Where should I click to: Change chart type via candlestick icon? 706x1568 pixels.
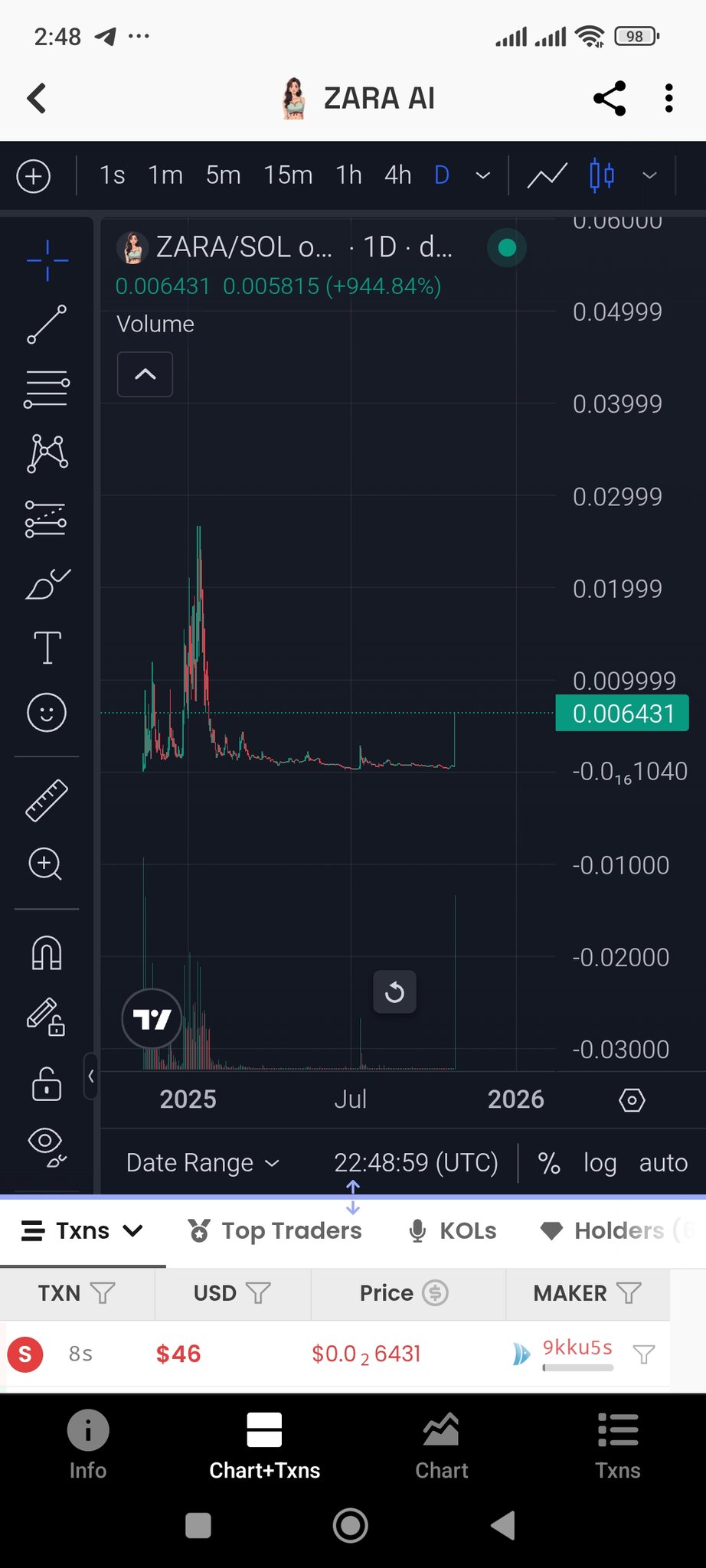click(x=602, y=175)
